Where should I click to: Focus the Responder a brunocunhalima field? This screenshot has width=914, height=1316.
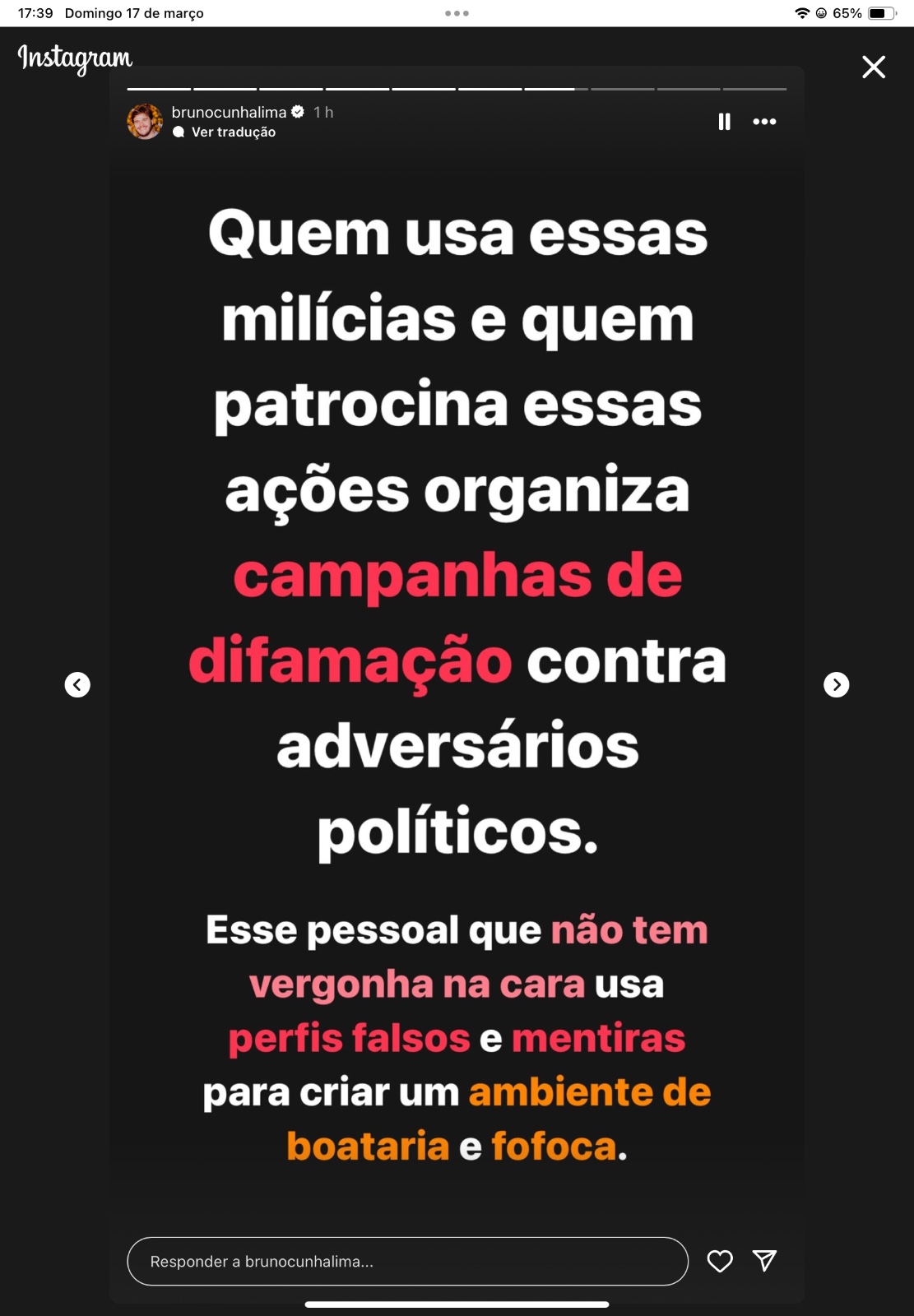pyautogui.click(x=407, y=1261)
